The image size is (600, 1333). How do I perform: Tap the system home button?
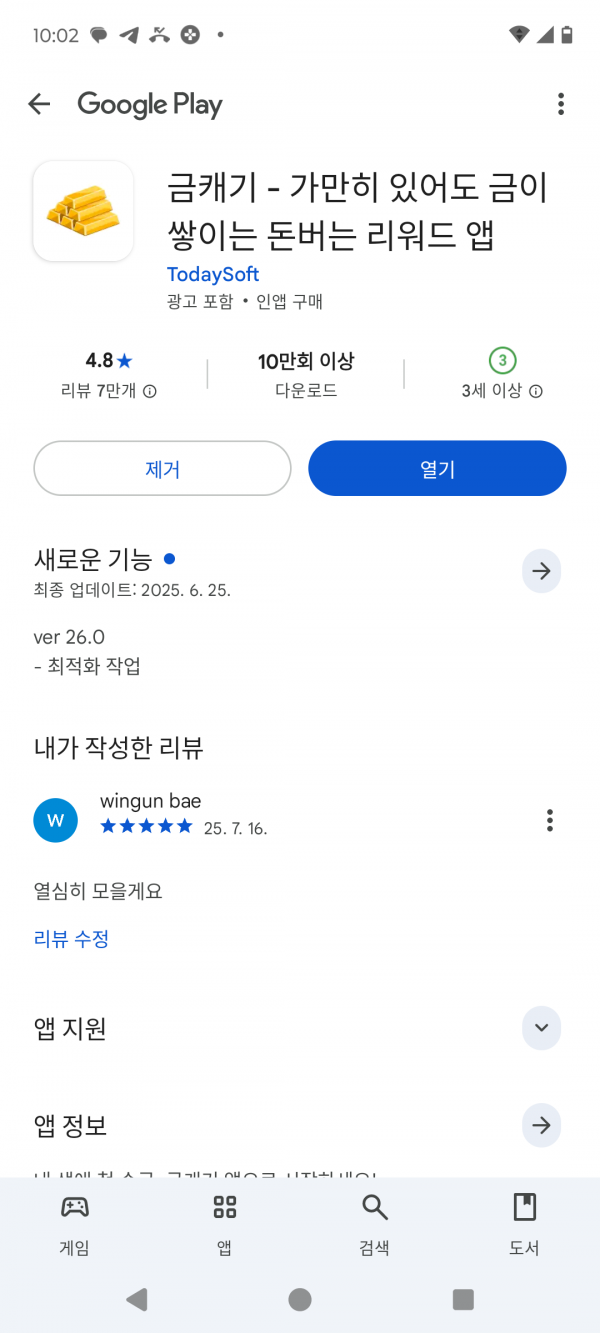point(300,1299)
